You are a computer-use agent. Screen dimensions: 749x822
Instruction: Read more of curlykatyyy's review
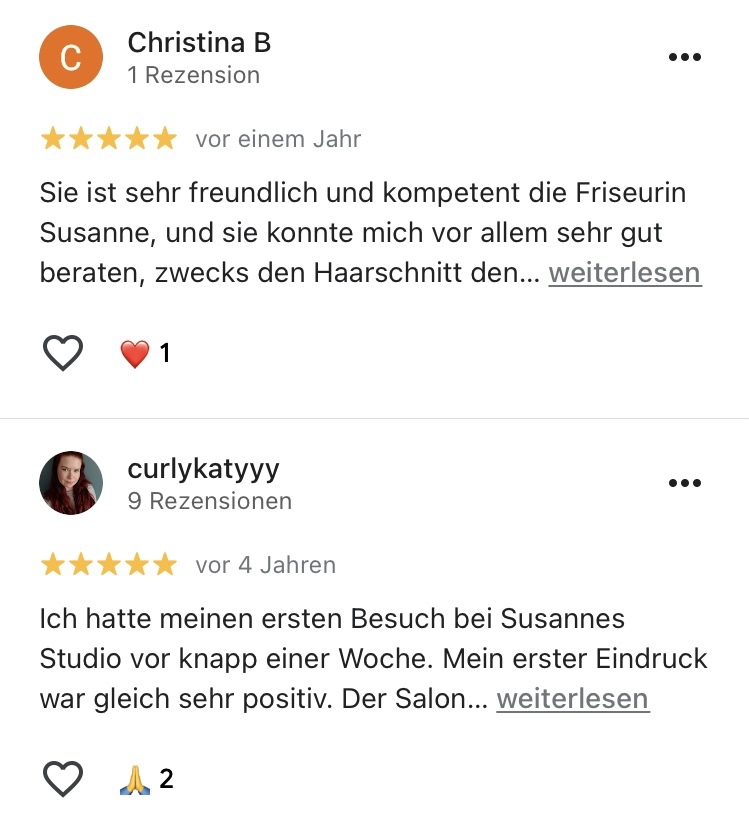572,698
